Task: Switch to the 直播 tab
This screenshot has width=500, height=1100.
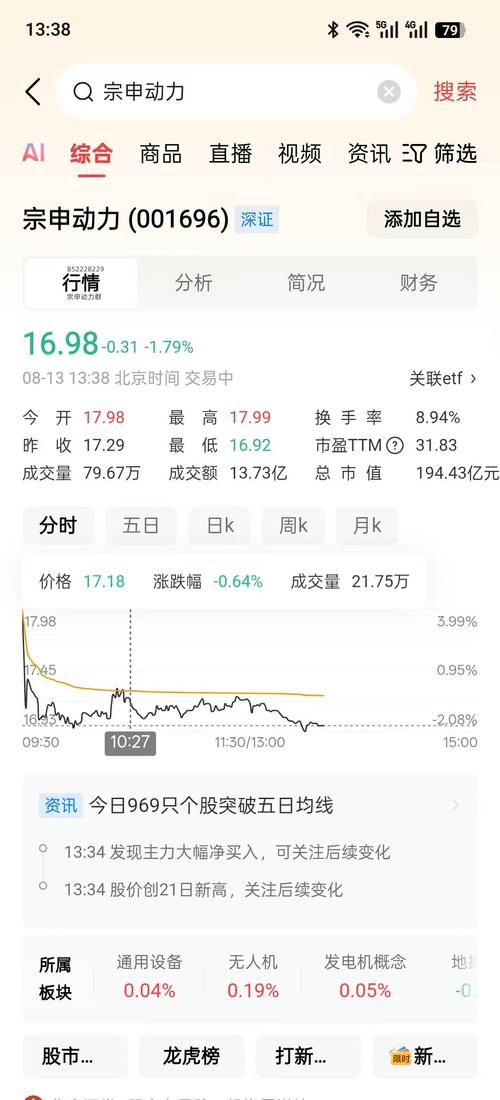Action: coord(230,153)
